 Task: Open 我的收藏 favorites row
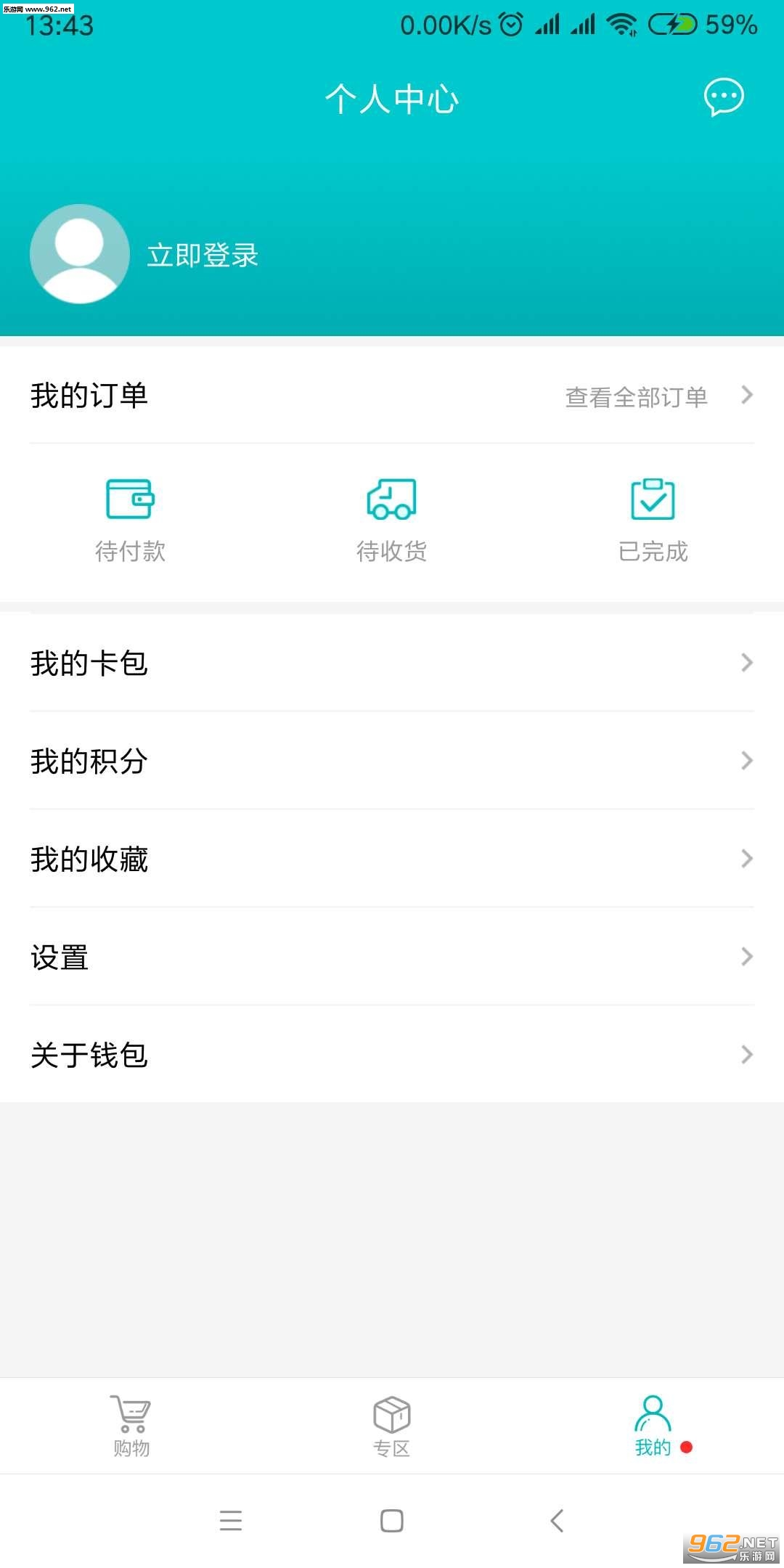(x=392, y=859)
